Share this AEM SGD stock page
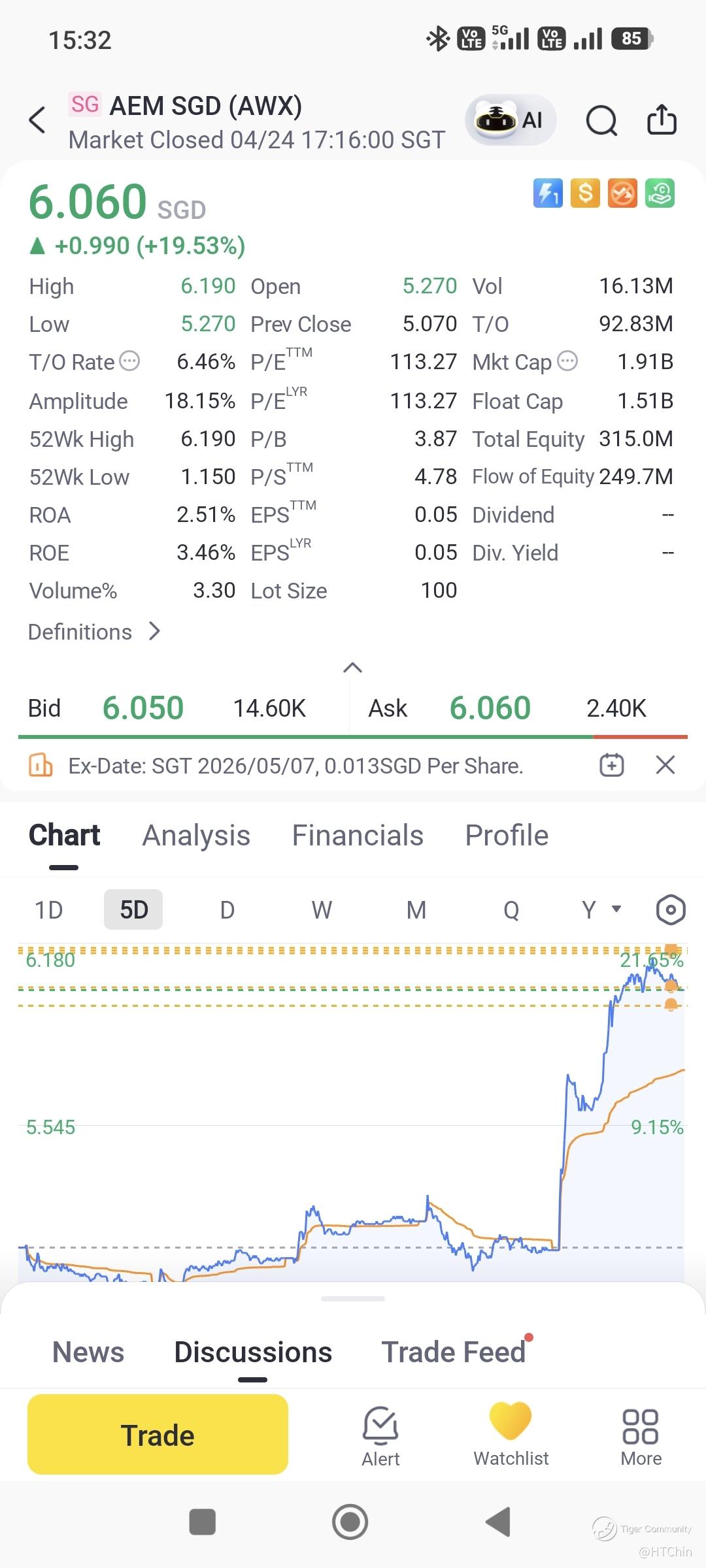The height and width of the screenshot is (1568, 706). [x=661, y=120]
